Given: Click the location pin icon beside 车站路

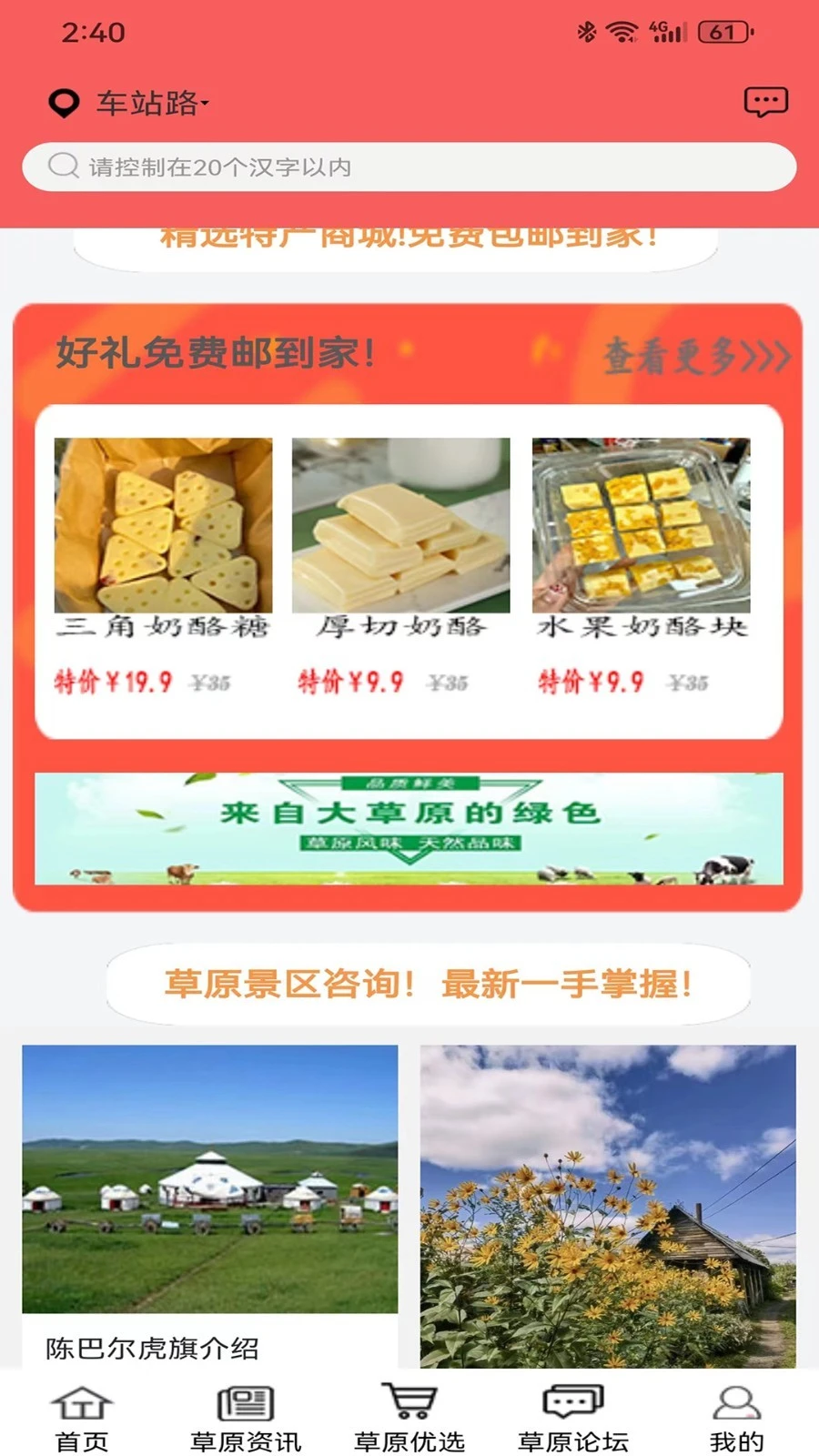Looking at the screenshot, I should pyautogui.click(x=63, y=102).
